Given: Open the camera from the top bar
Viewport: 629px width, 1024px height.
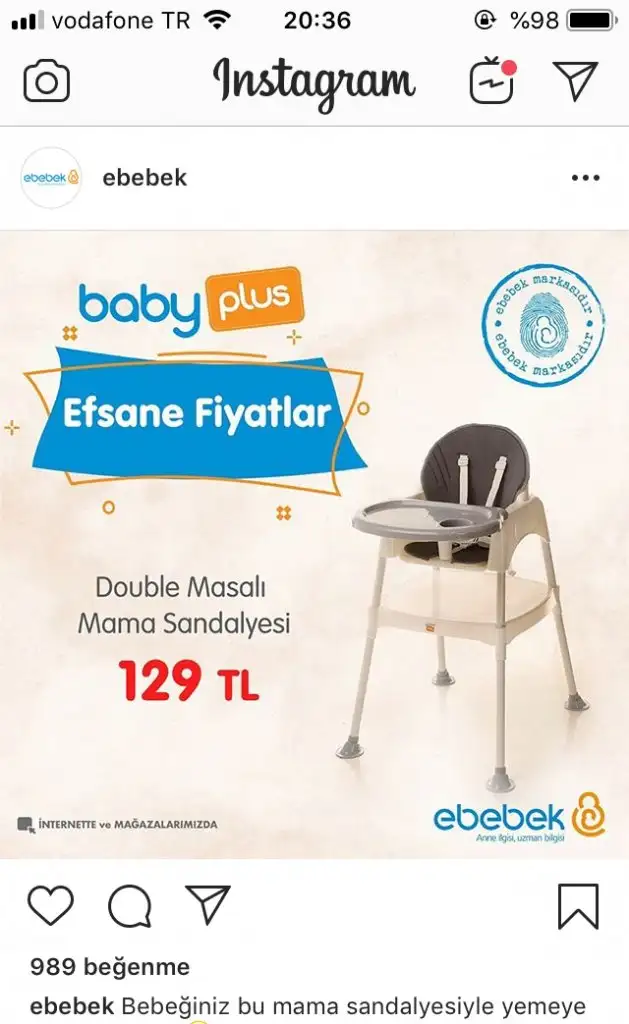Looking at the screenshot, I should coord(46,81).
